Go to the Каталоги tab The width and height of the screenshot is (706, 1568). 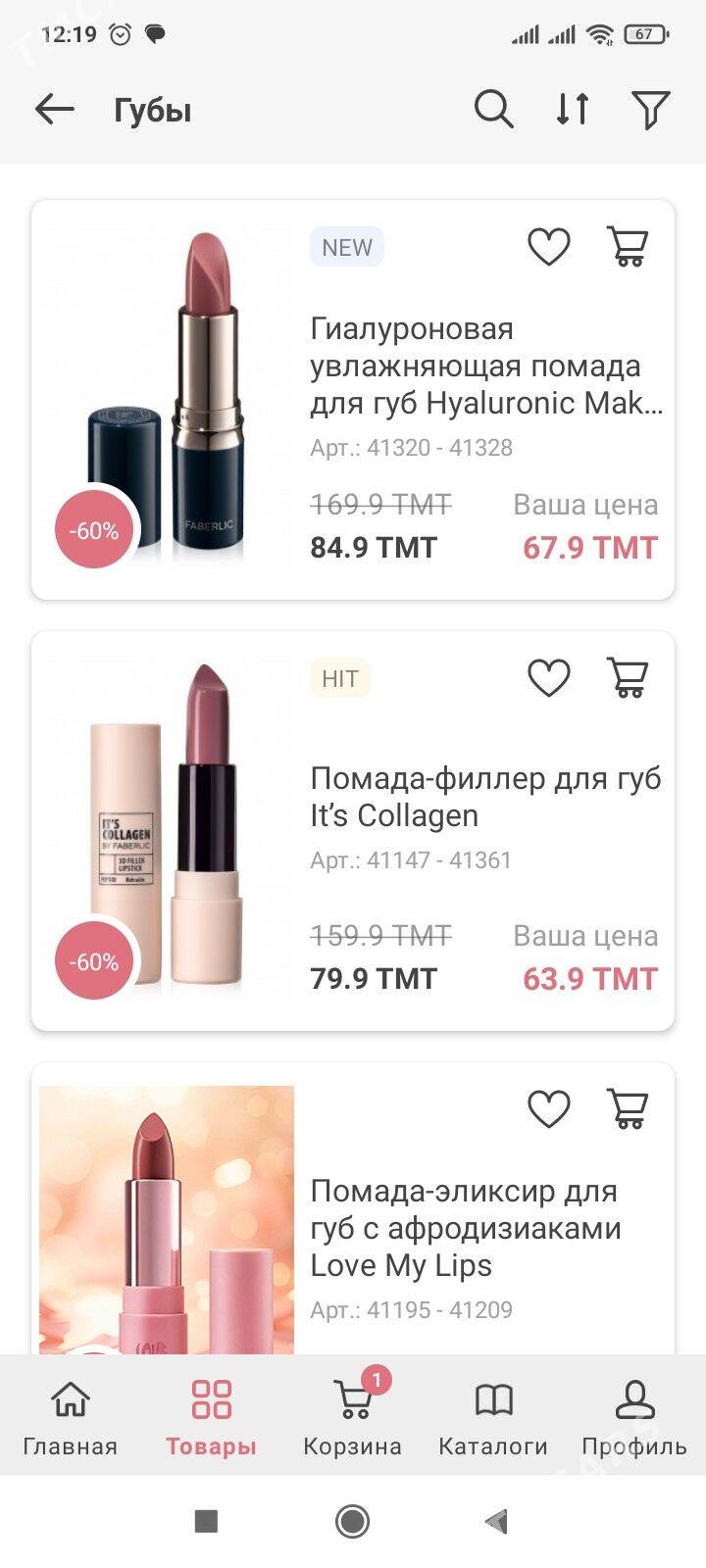click(493, 1416)
